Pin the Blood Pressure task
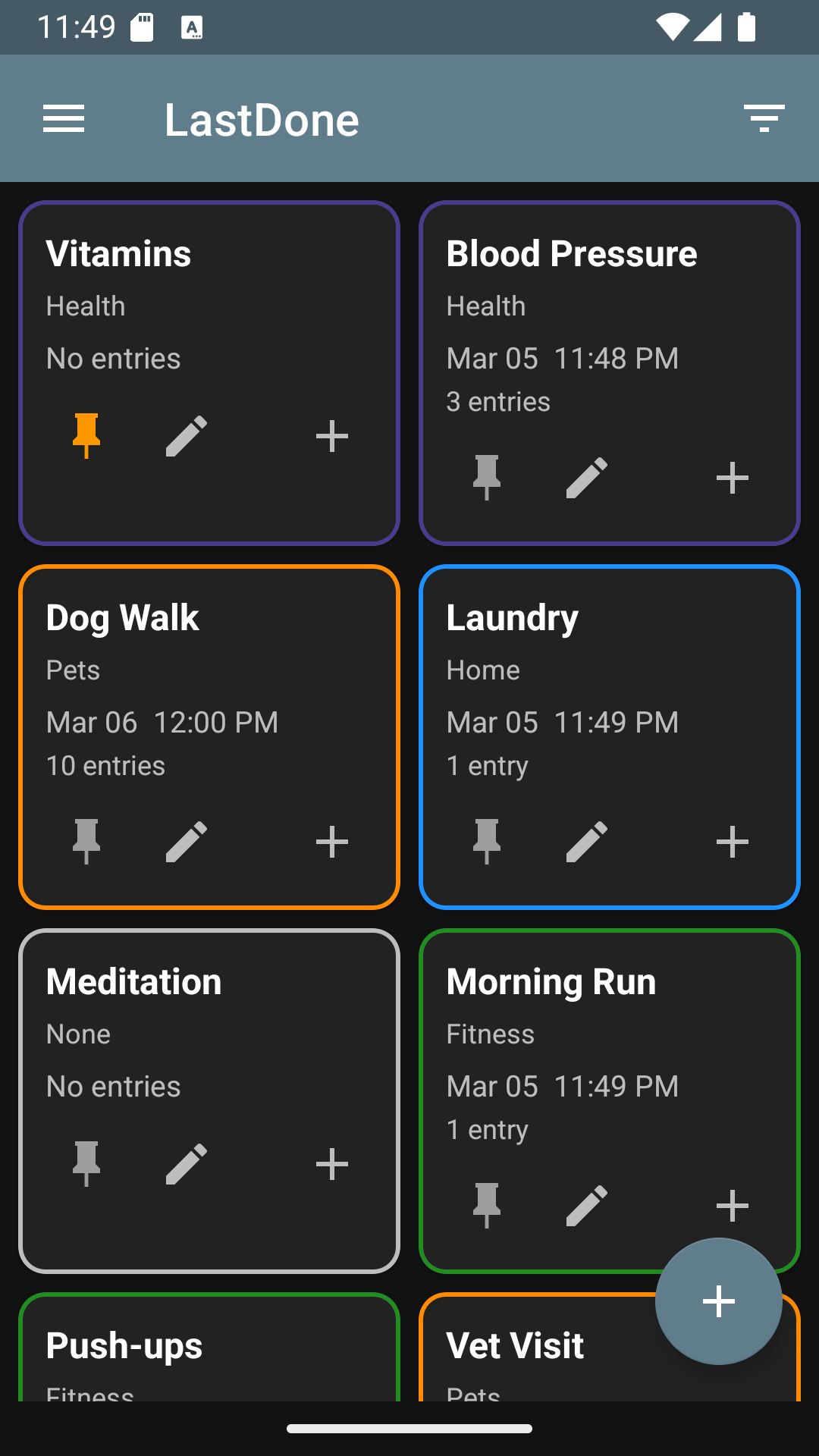 (x=486, y=477)
